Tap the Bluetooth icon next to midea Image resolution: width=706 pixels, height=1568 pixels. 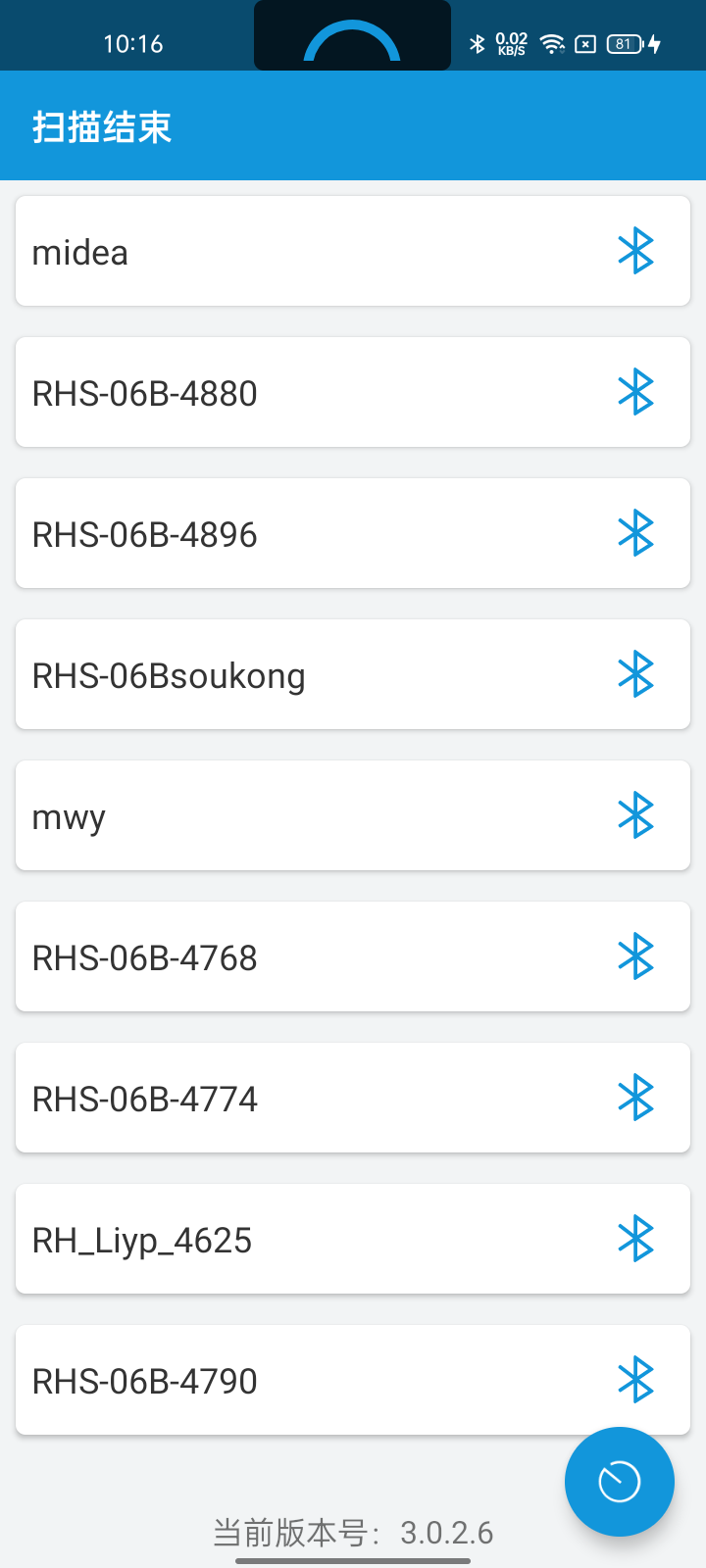pos(637,251)
